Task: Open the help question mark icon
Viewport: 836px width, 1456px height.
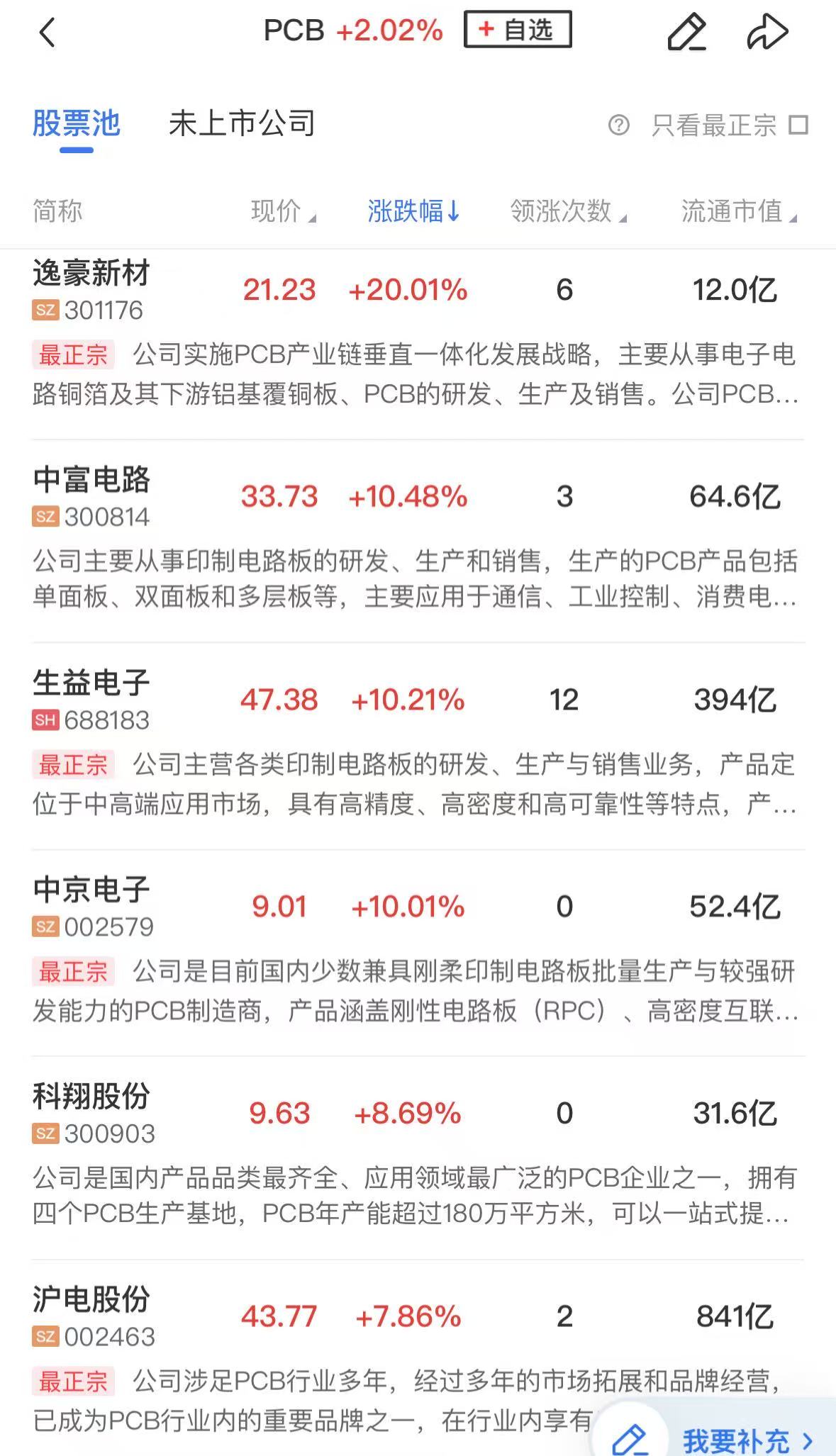Action: click(x=618, y=125)
